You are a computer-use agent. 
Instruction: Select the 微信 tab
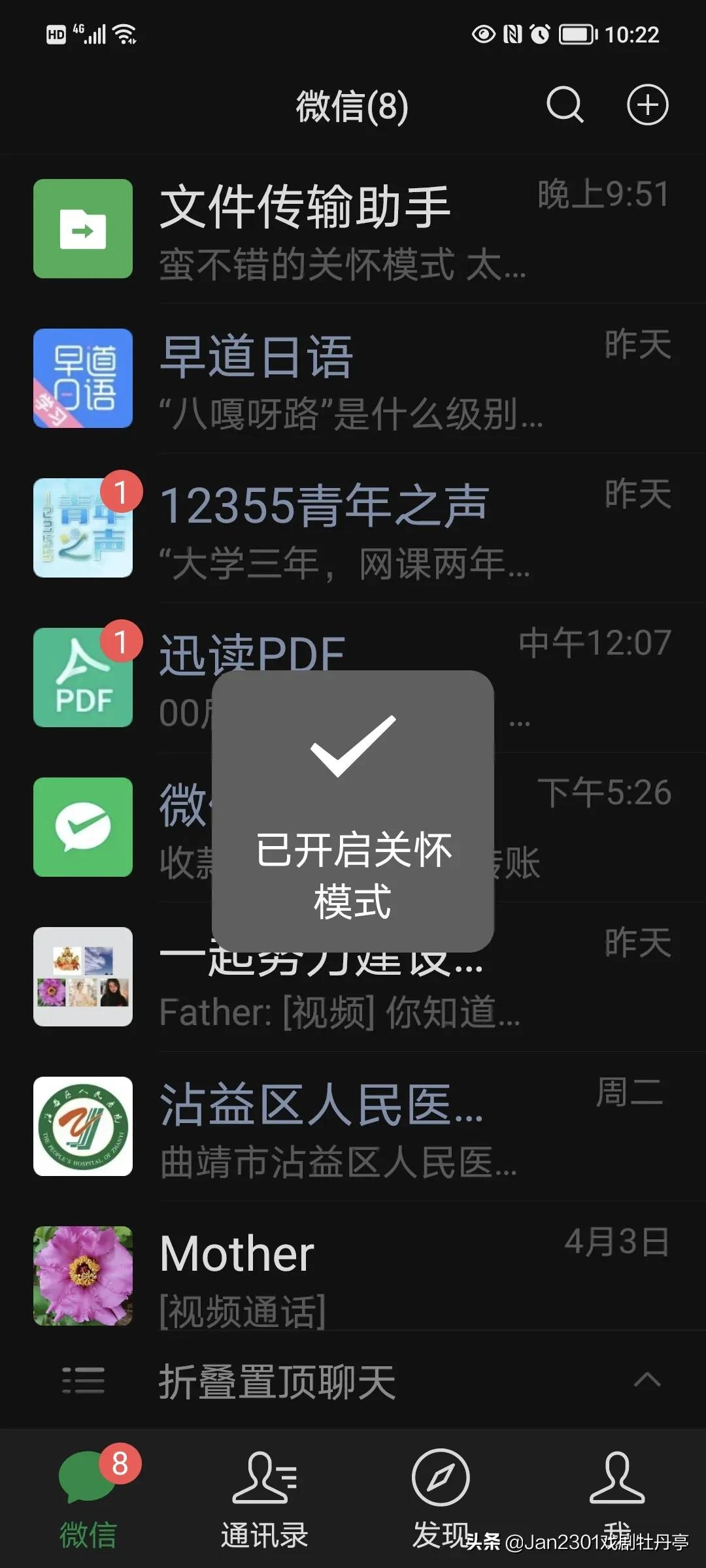88,1496
